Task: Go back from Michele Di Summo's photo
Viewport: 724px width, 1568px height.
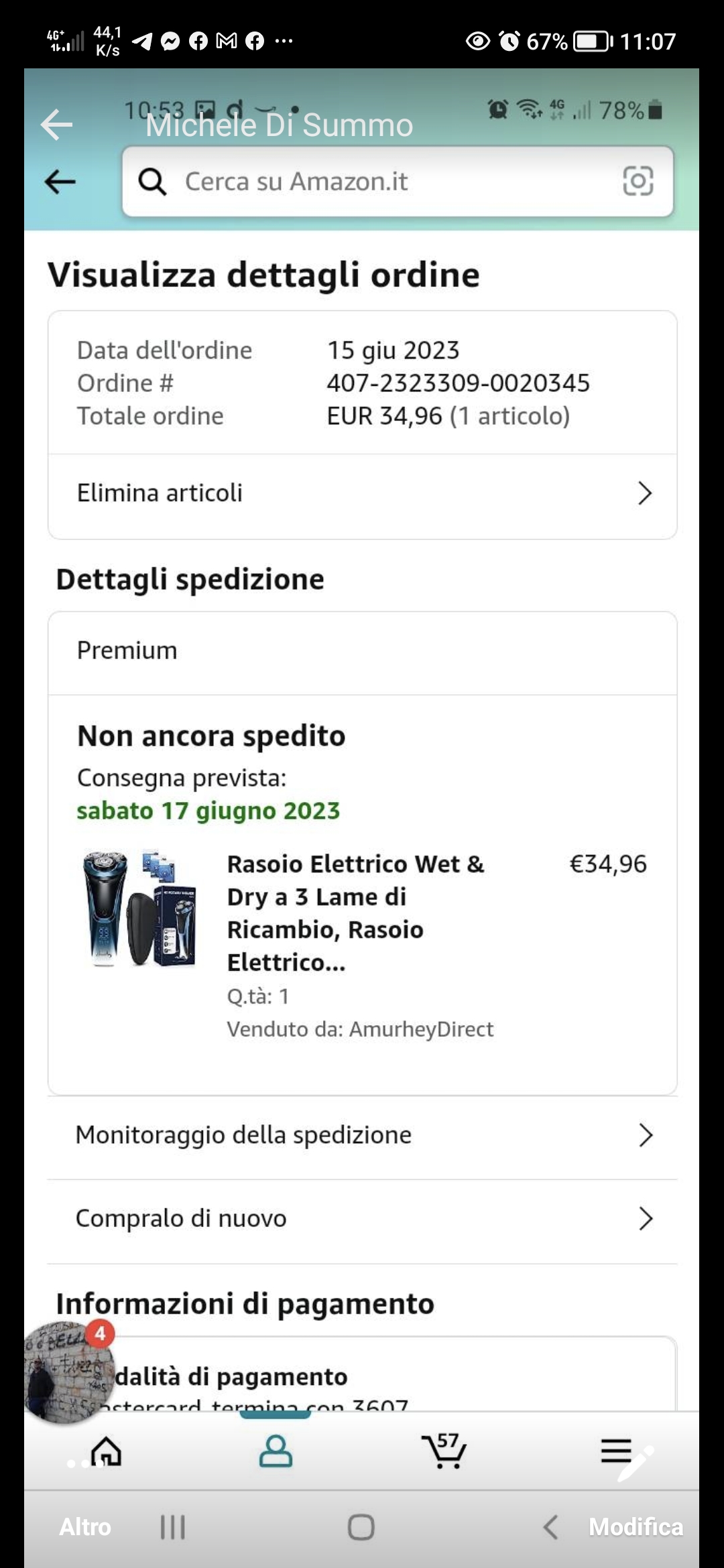Action: (56, 125)
